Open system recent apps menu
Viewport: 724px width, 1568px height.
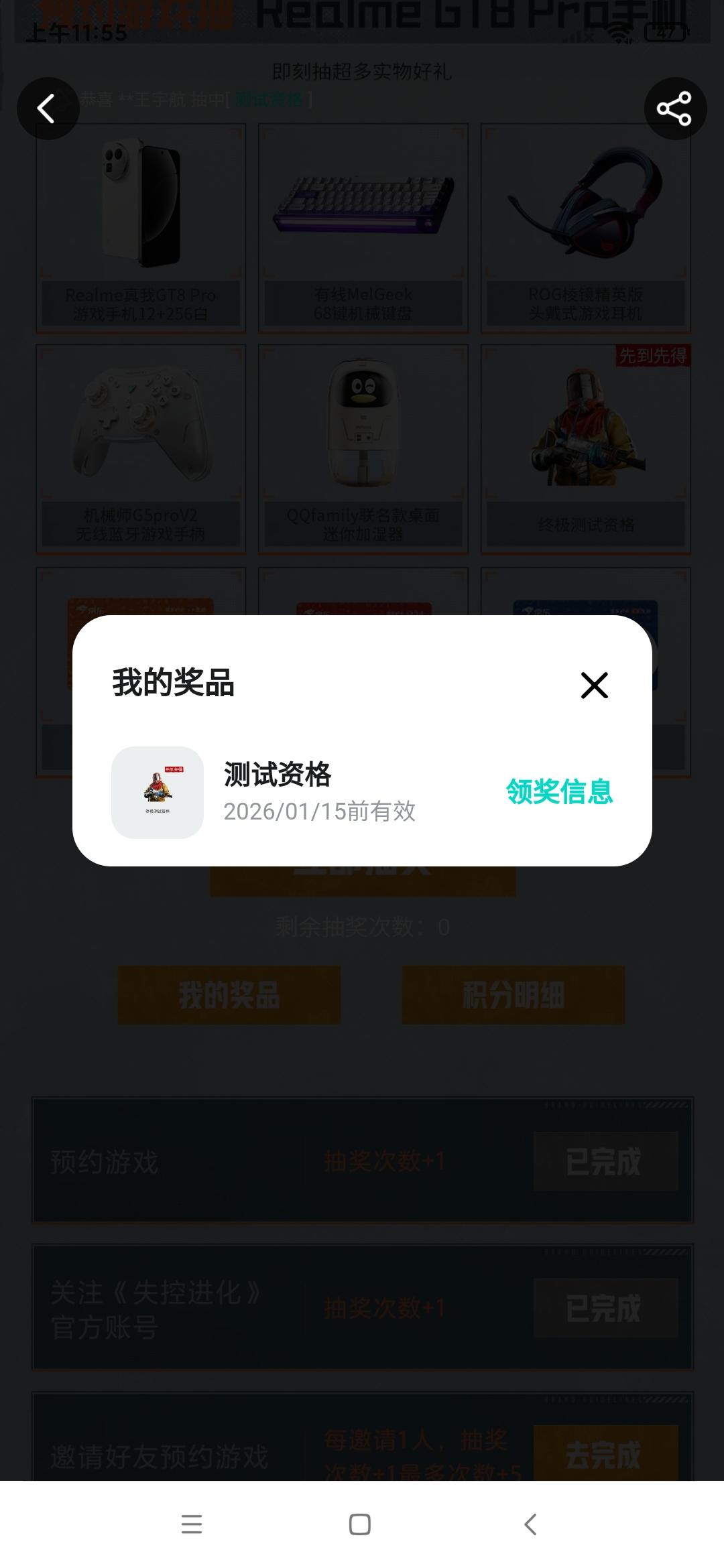click(x=192, y=1524)
